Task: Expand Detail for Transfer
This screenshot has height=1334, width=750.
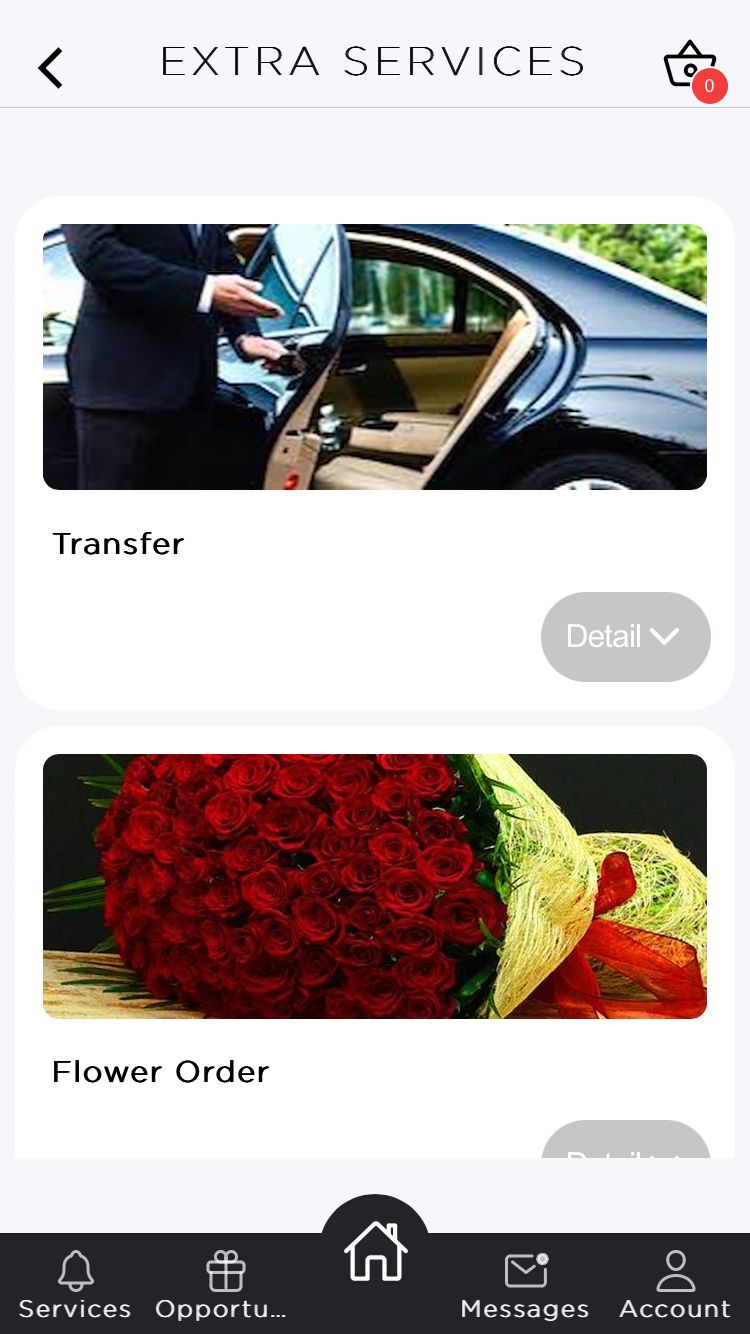Action: click(x=625, y=637)
